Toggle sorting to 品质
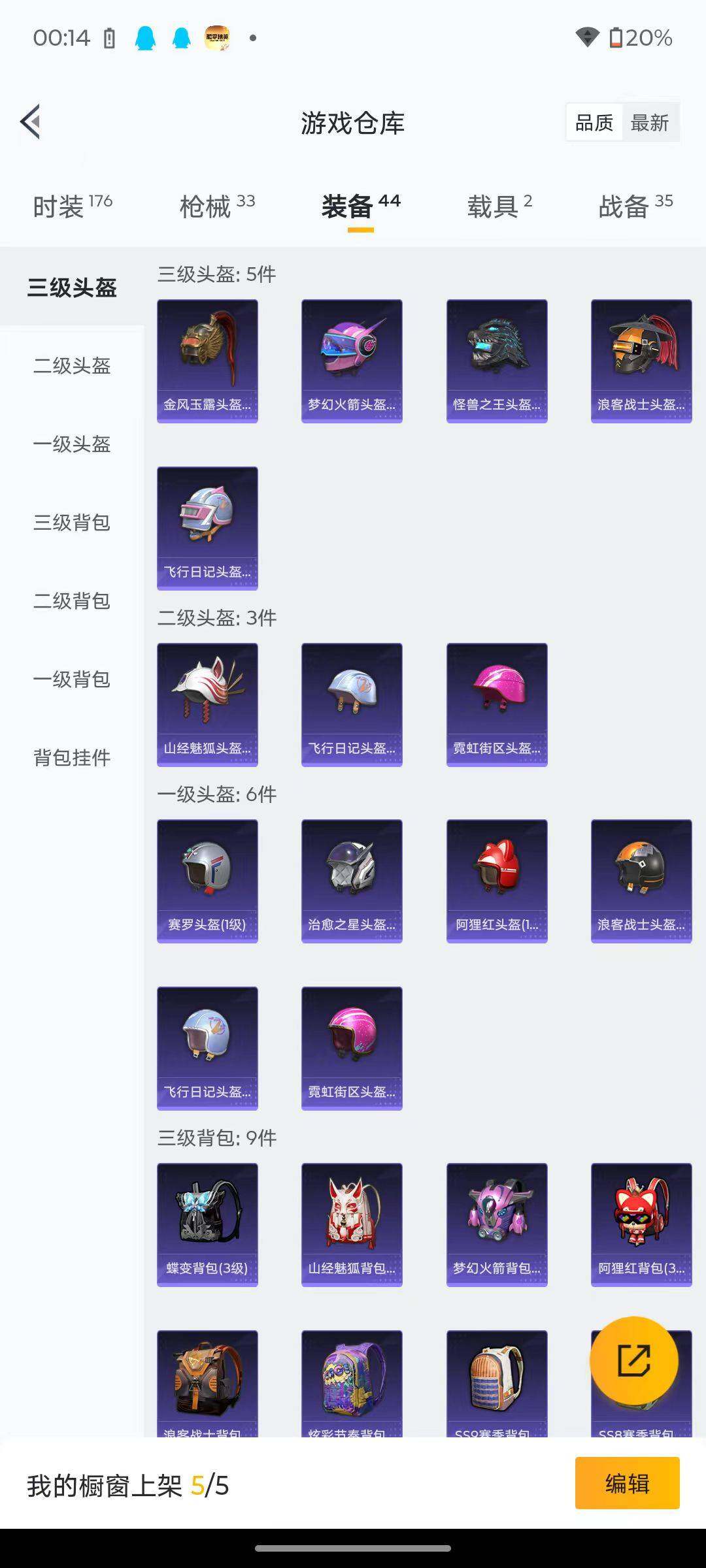The image size is (706, 1568). [594, 122]
